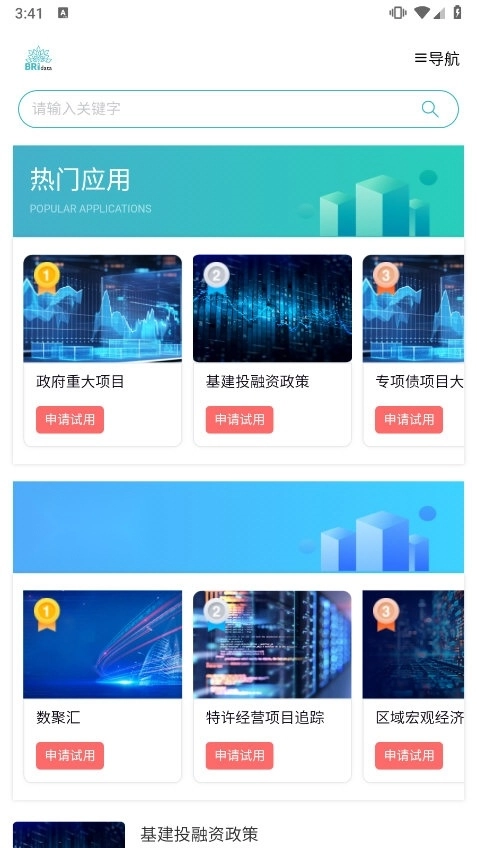
Task: Open the 政府重大项目 card
Action: click(x=103, y=350)
